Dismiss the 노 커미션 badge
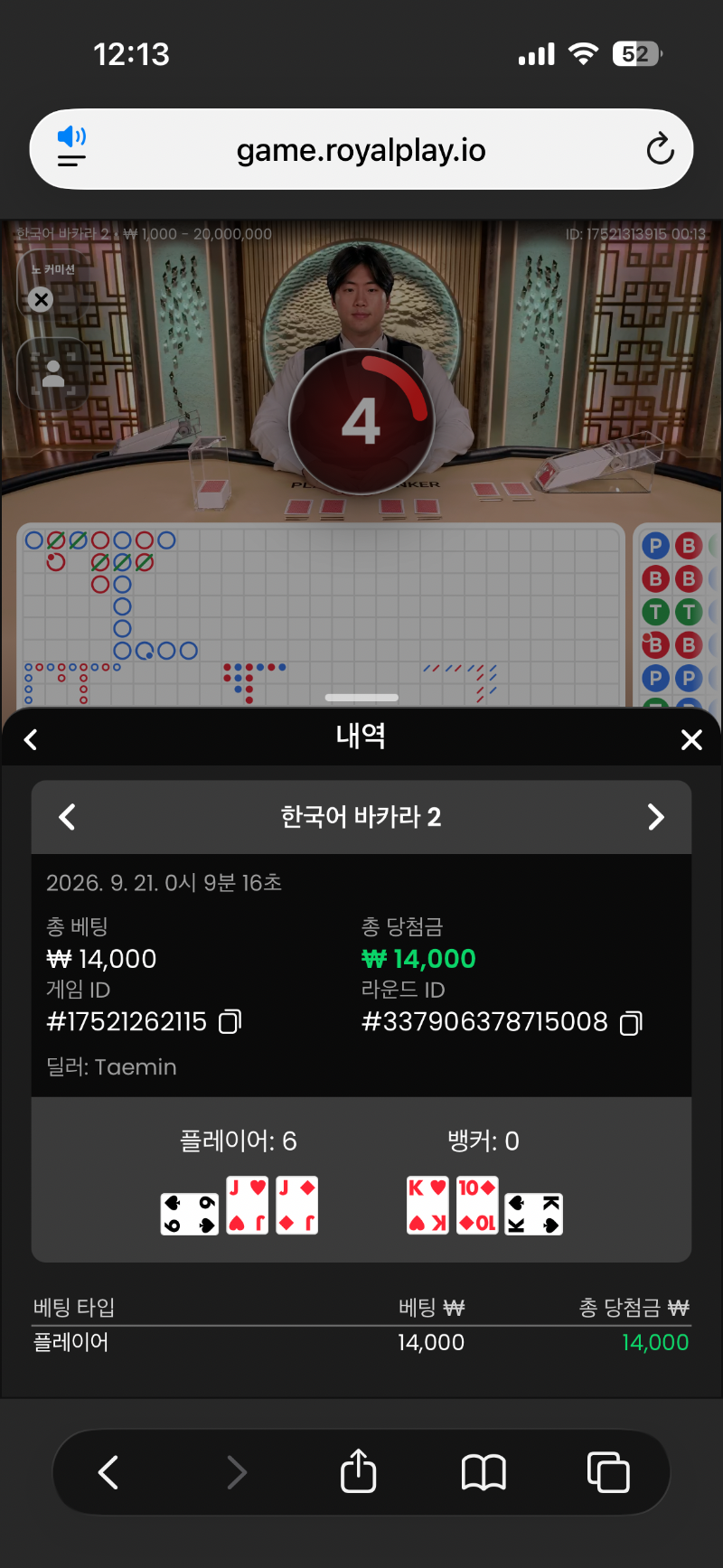This screenshot has width=723, height=1568. pyautogui.click(x=41, y=300)
